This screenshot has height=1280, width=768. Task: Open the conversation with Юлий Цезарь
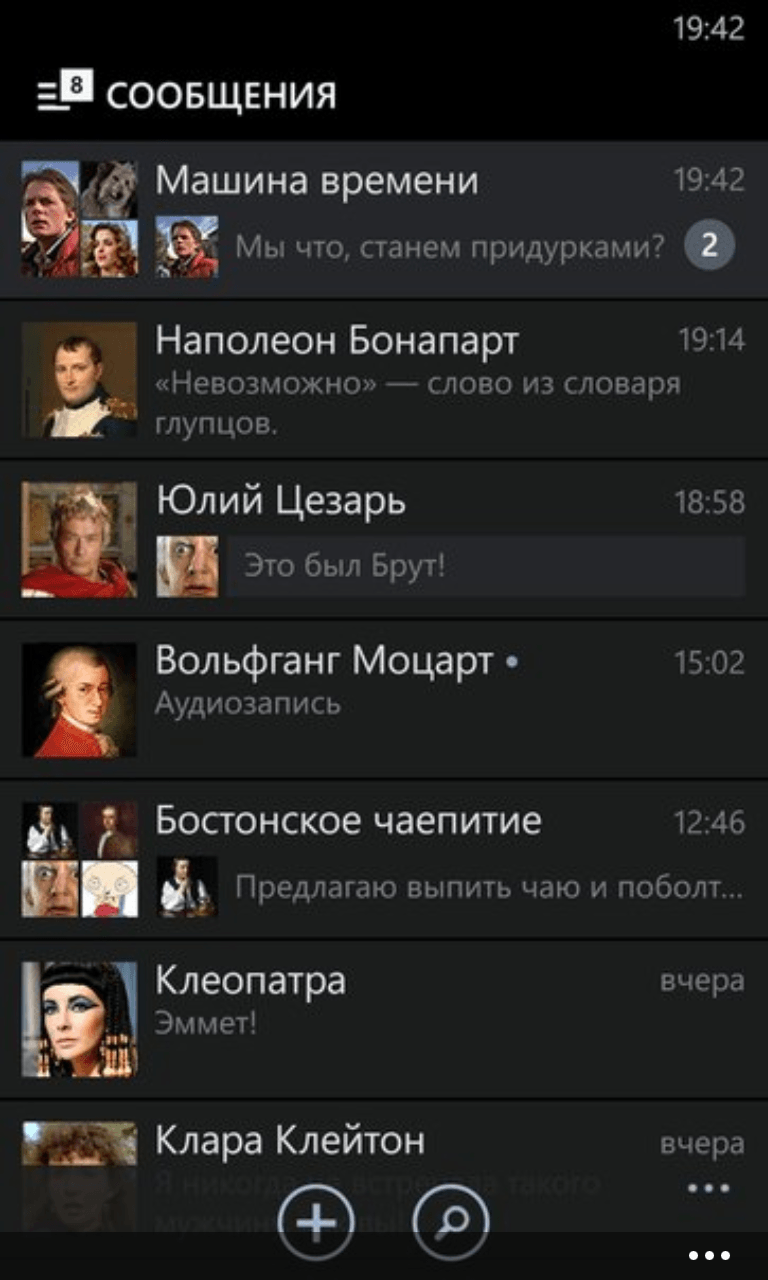(384, 540)
